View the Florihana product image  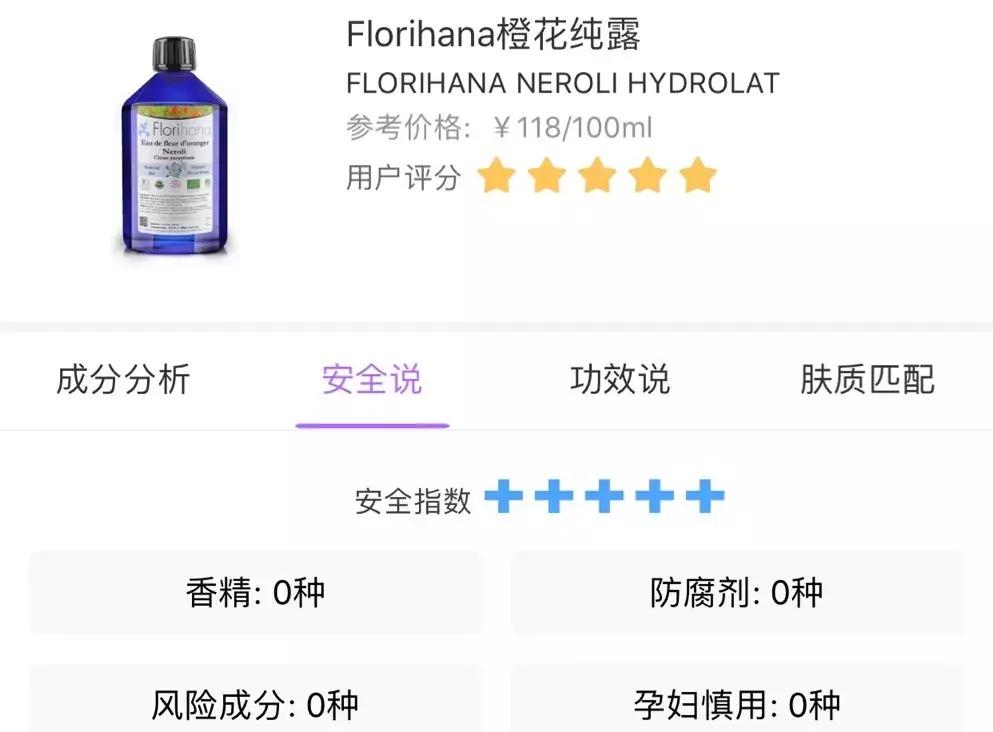pyautogui.click(x=172, y=145)
